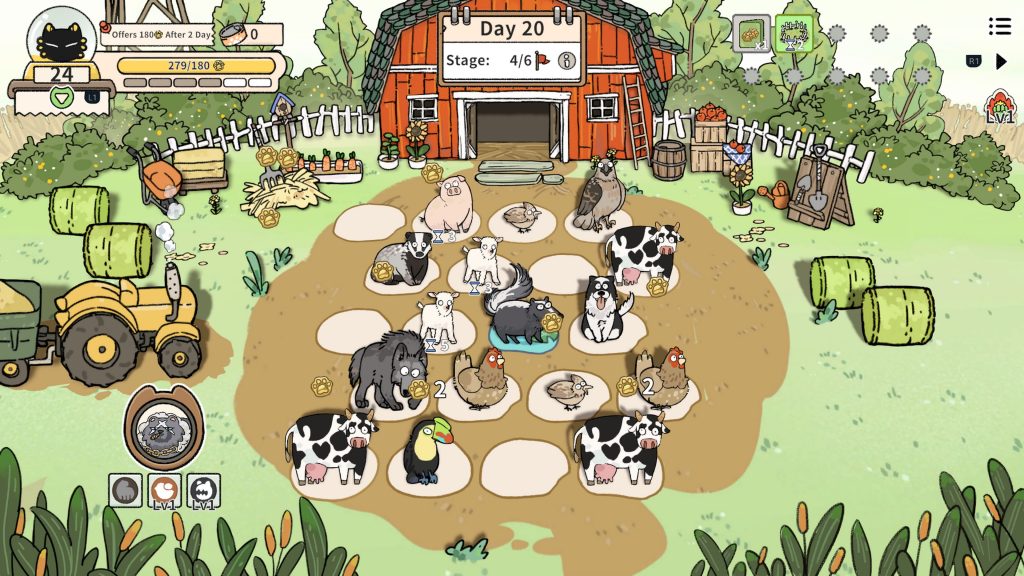The image size is (1024, 576).
Task: Tap the play arrow to start the day
Action: [1001, 62]
